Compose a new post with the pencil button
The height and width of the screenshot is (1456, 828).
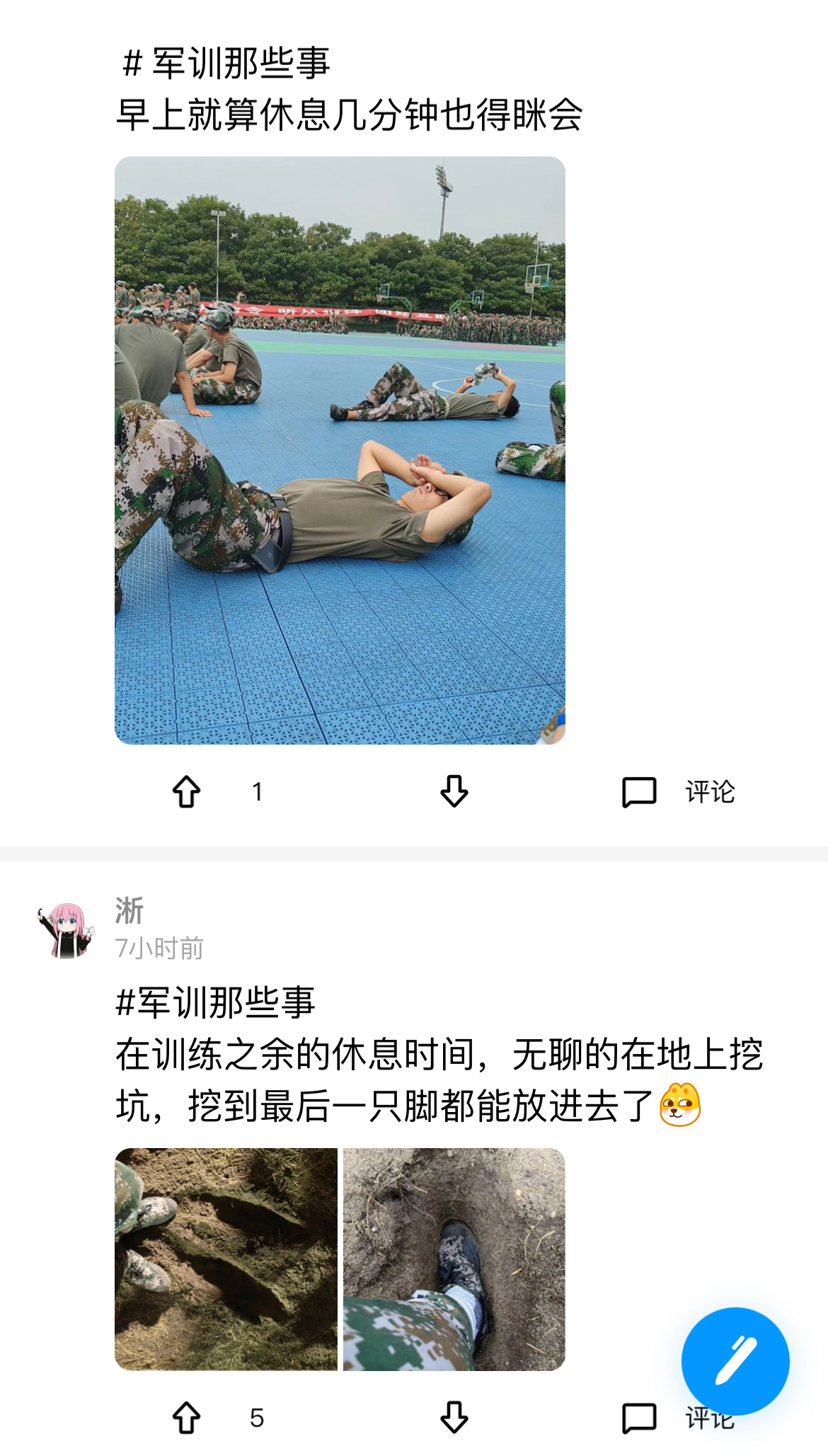click(735, 1360)
